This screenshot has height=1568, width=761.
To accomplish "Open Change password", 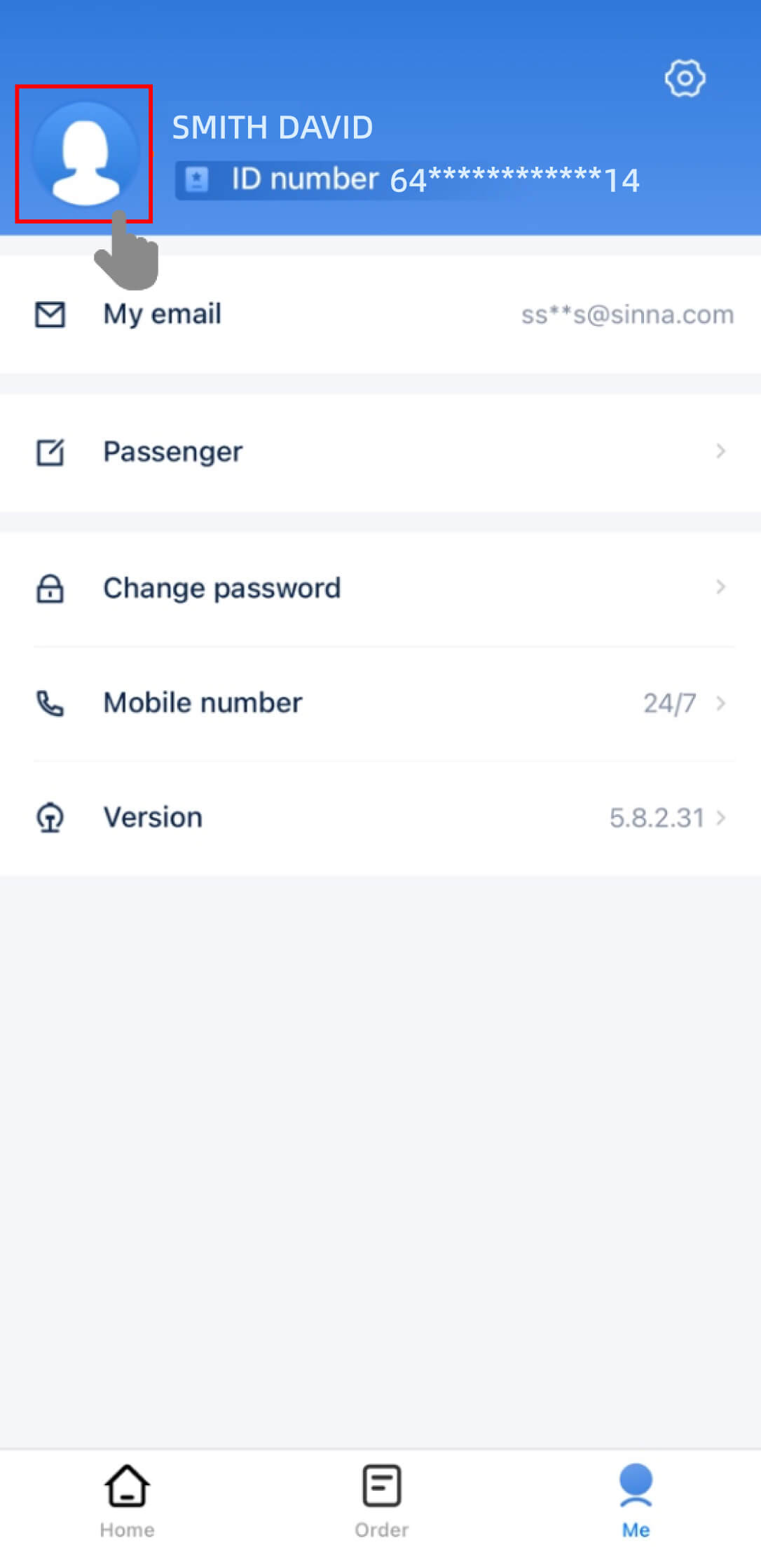I will coord(380,588).
